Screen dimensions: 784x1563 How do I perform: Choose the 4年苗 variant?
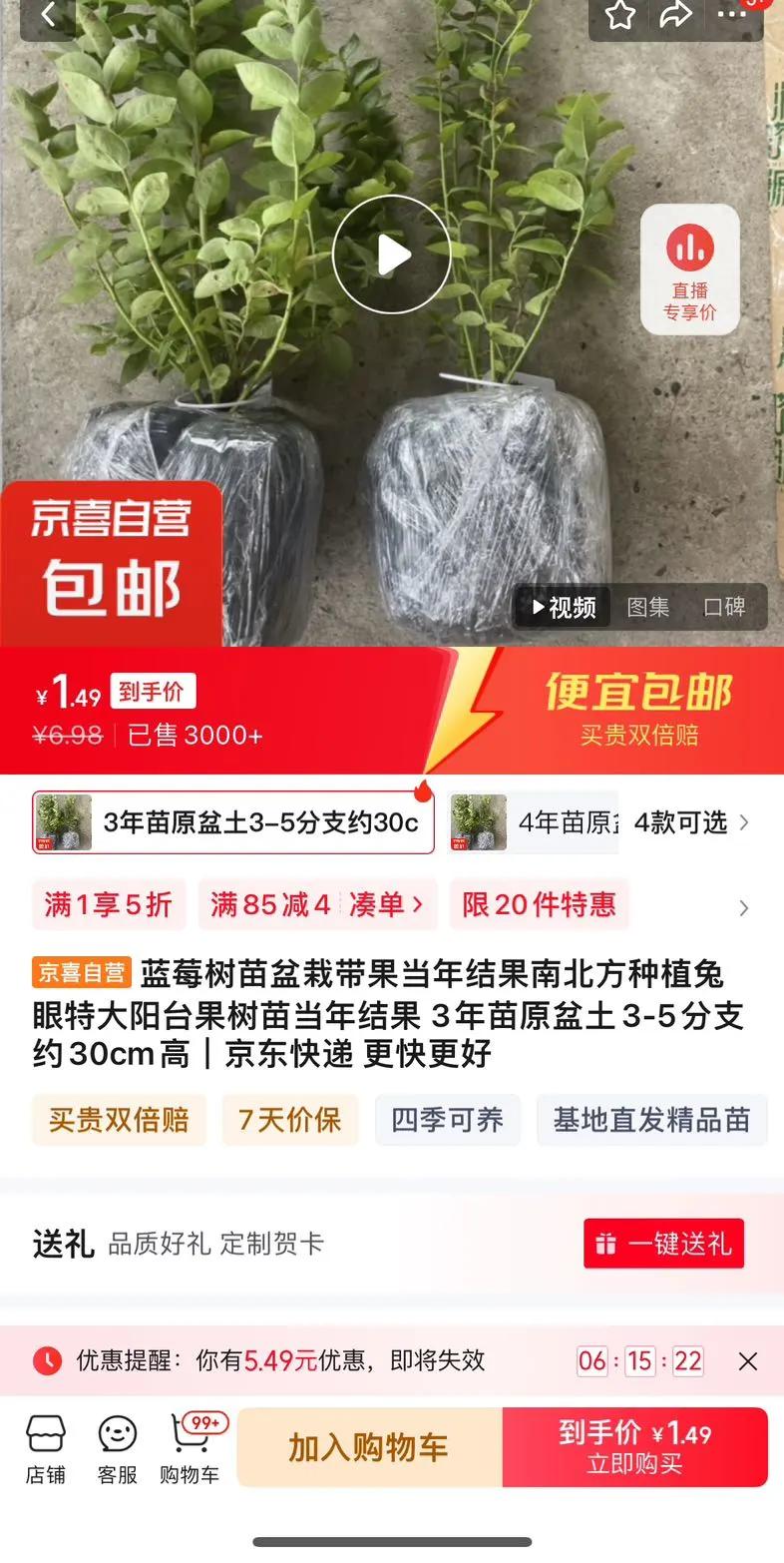point(534,822)
